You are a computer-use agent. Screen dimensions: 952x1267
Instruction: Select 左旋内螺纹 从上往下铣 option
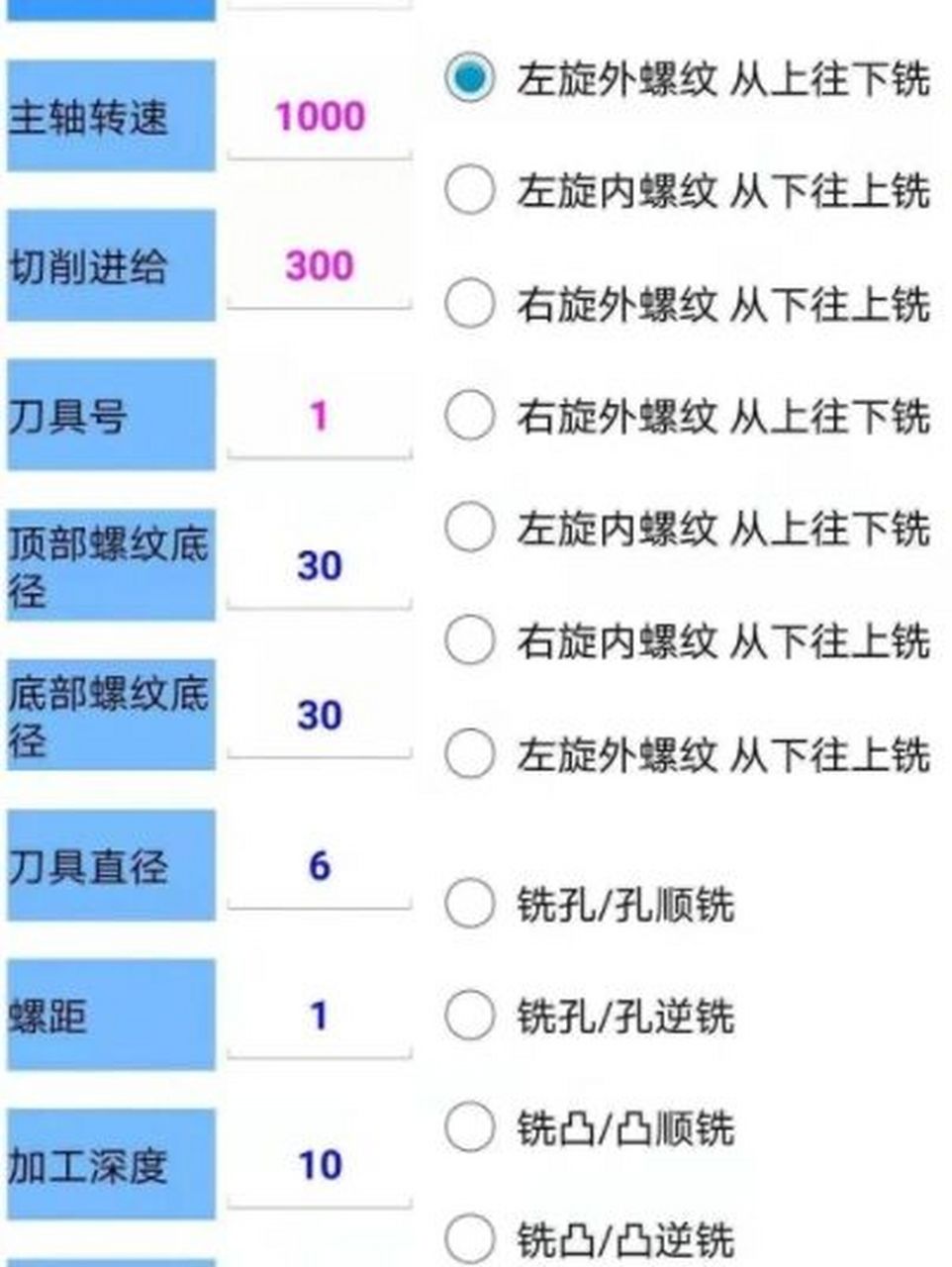coord(470,525)
